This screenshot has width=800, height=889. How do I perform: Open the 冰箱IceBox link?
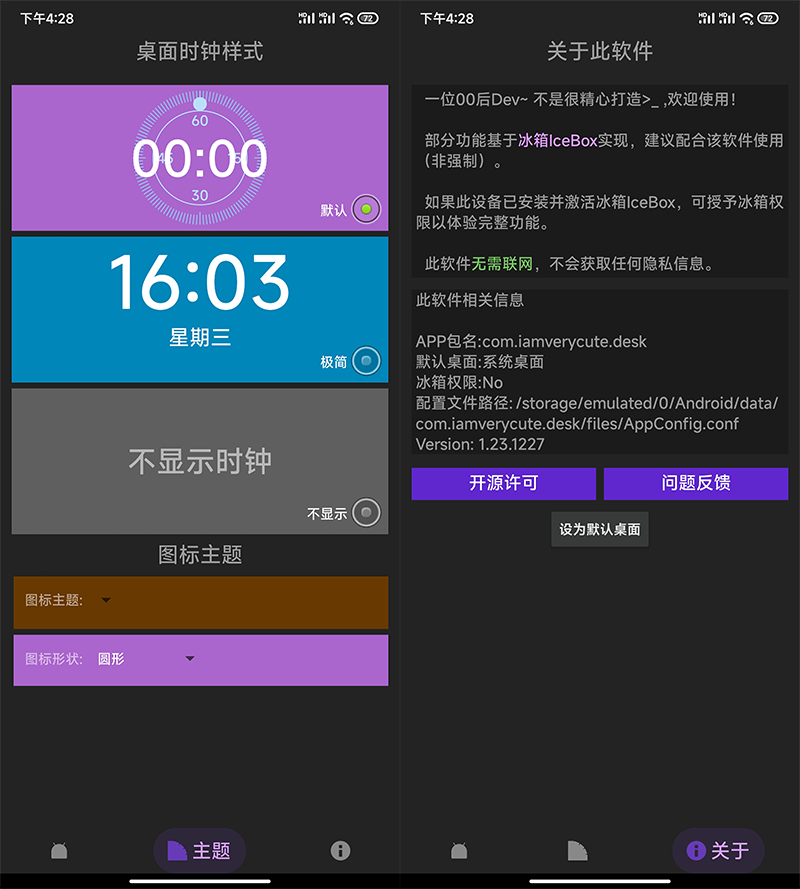point(557,141)
